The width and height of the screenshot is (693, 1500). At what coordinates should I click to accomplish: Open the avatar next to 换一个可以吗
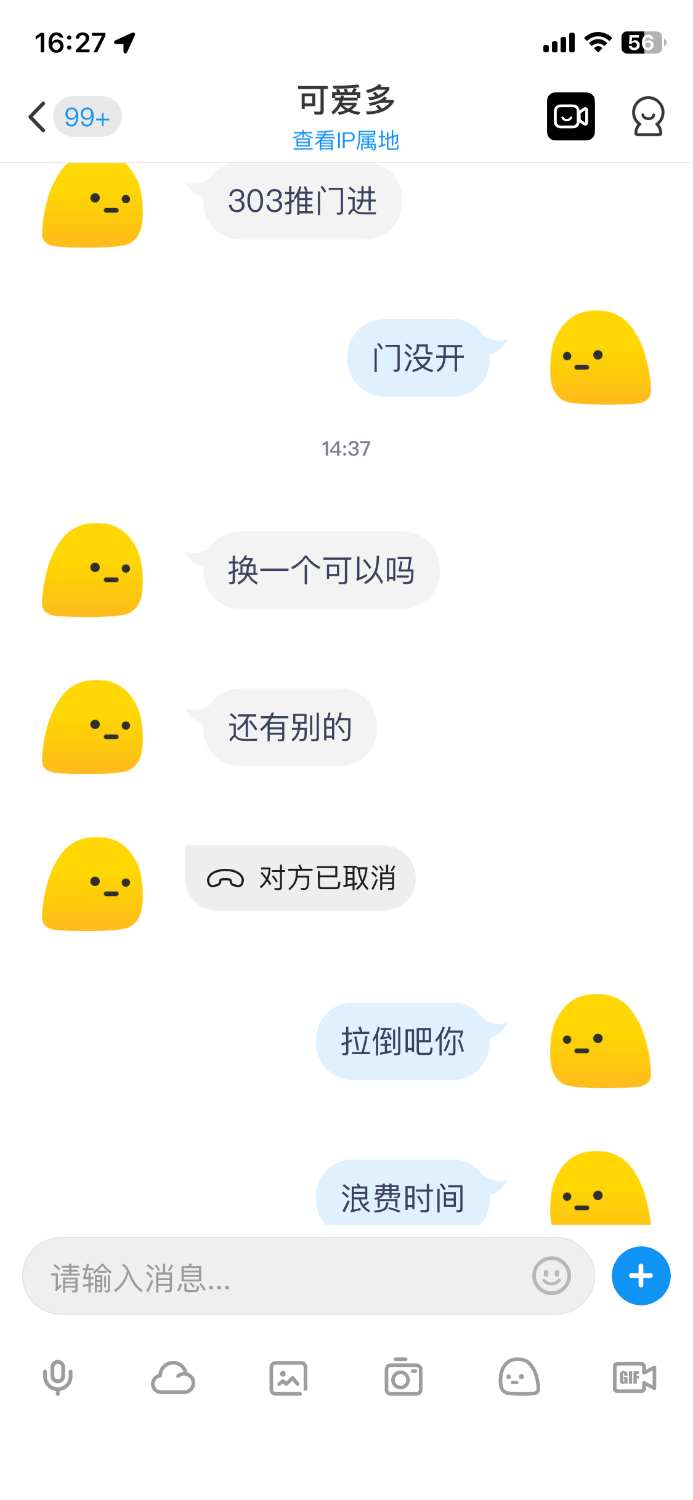coord(92,570)
